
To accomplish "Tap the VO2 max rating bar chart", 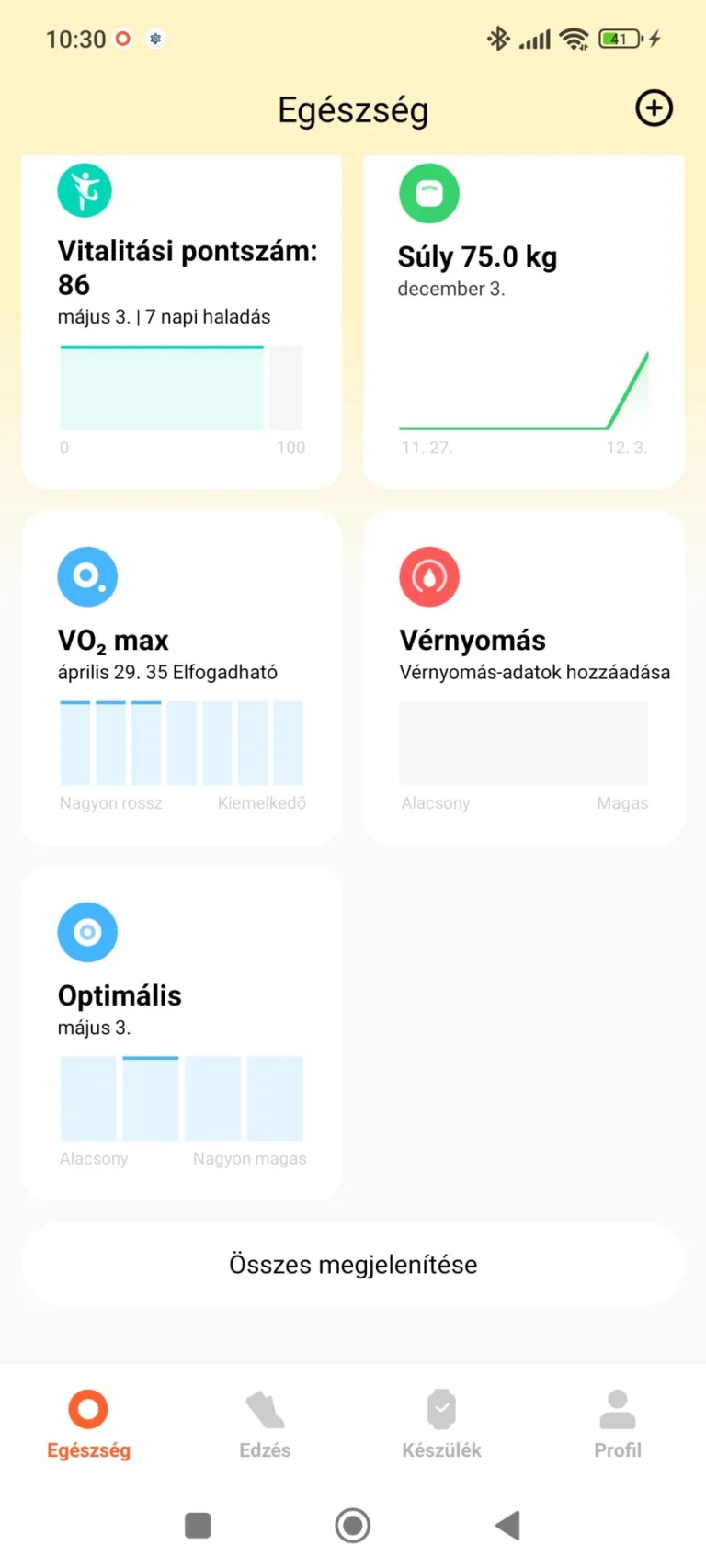I will click(181, 742).
